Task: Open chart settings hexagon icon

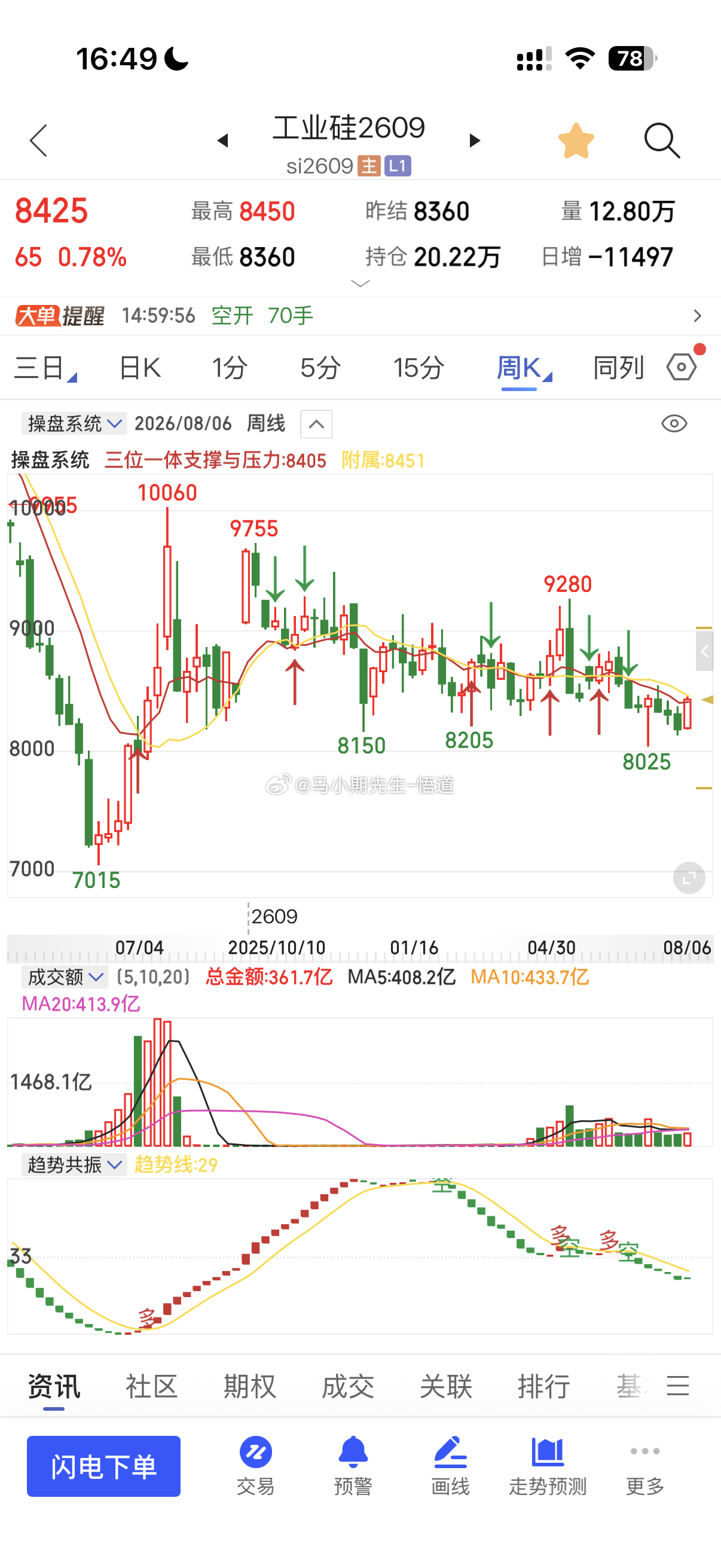Action: tap(682, 367)
